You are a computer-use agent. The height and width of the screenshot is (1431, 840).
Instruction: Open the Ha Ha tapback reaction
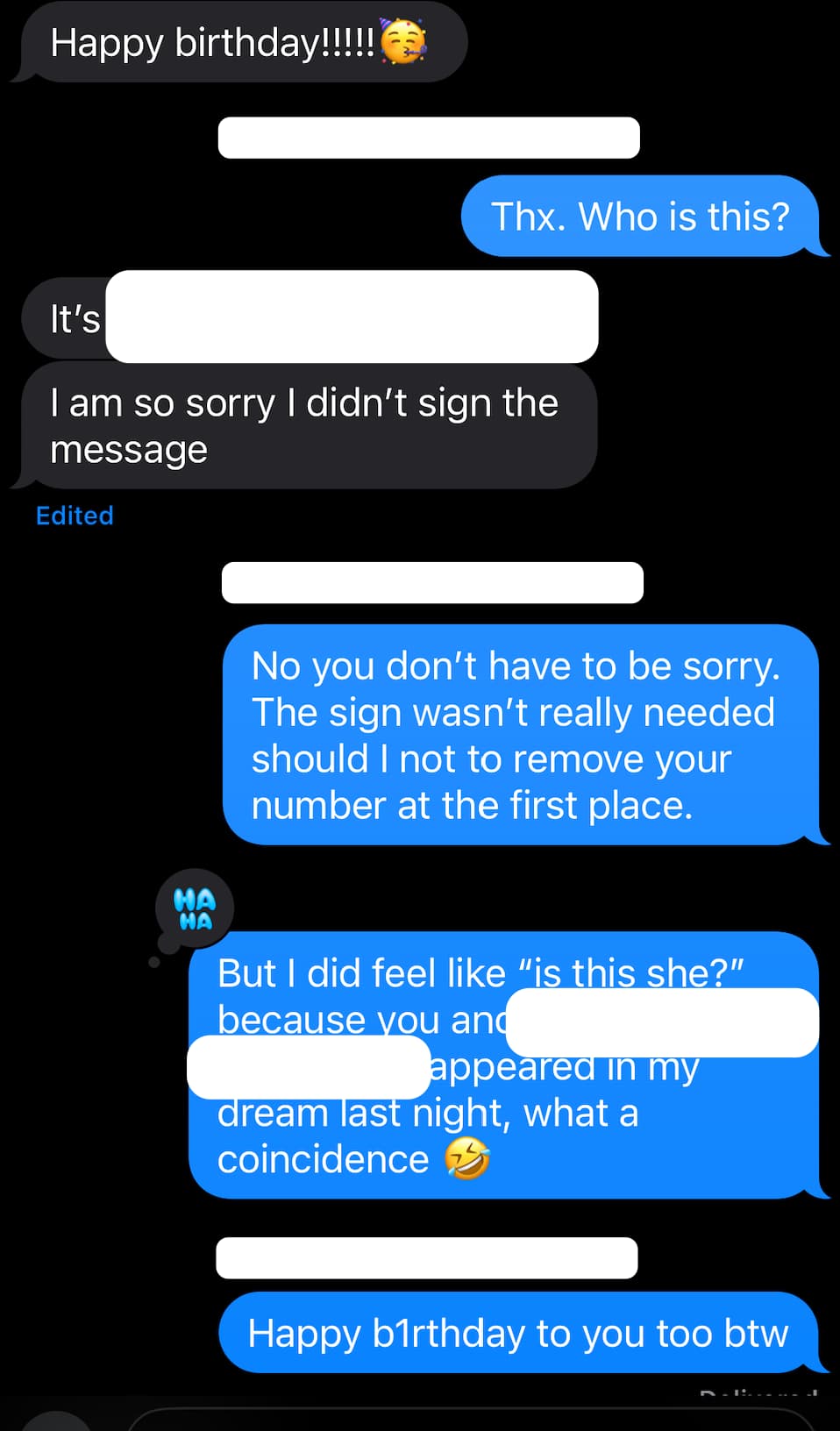point(194,908)
